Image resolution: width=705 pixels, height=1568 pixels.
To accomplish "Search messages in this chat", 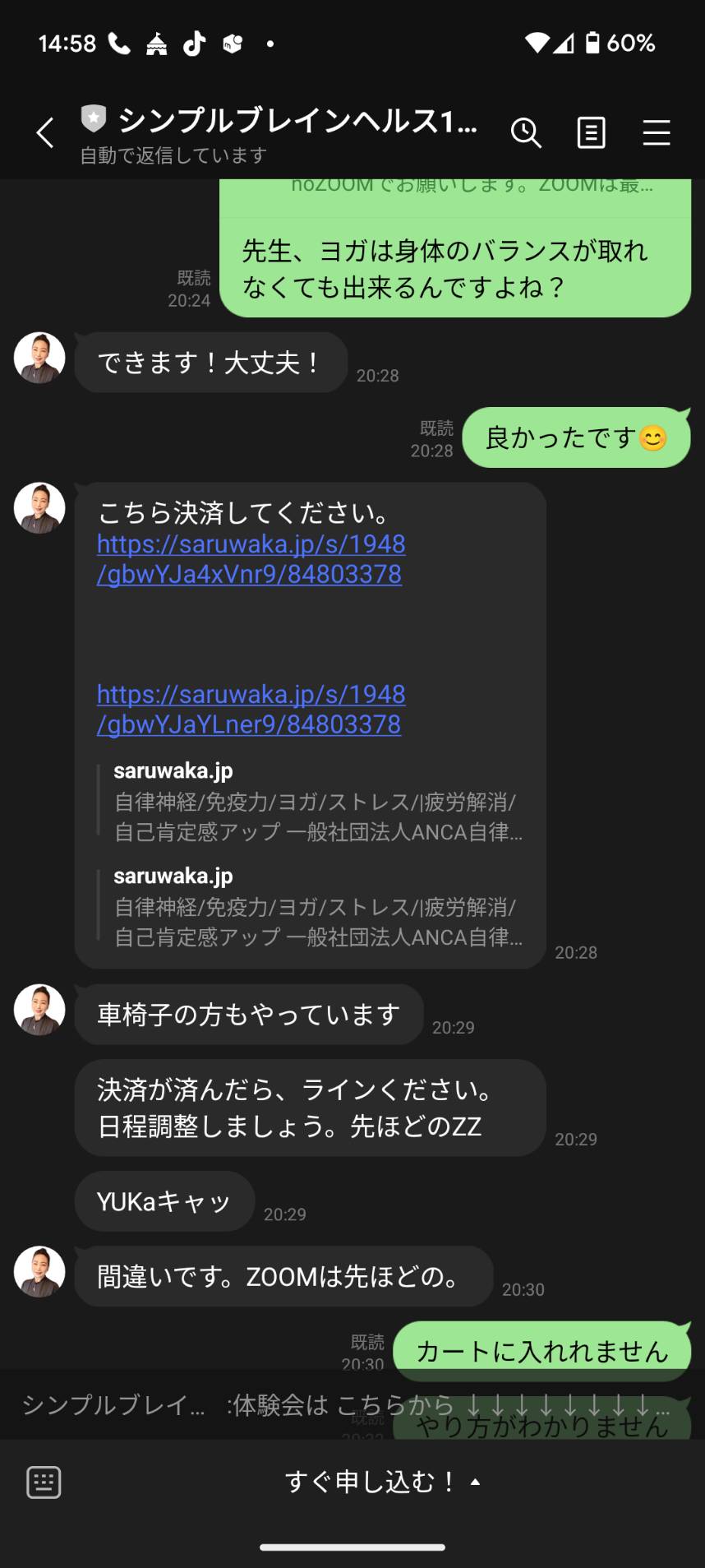I will [526, 132].
